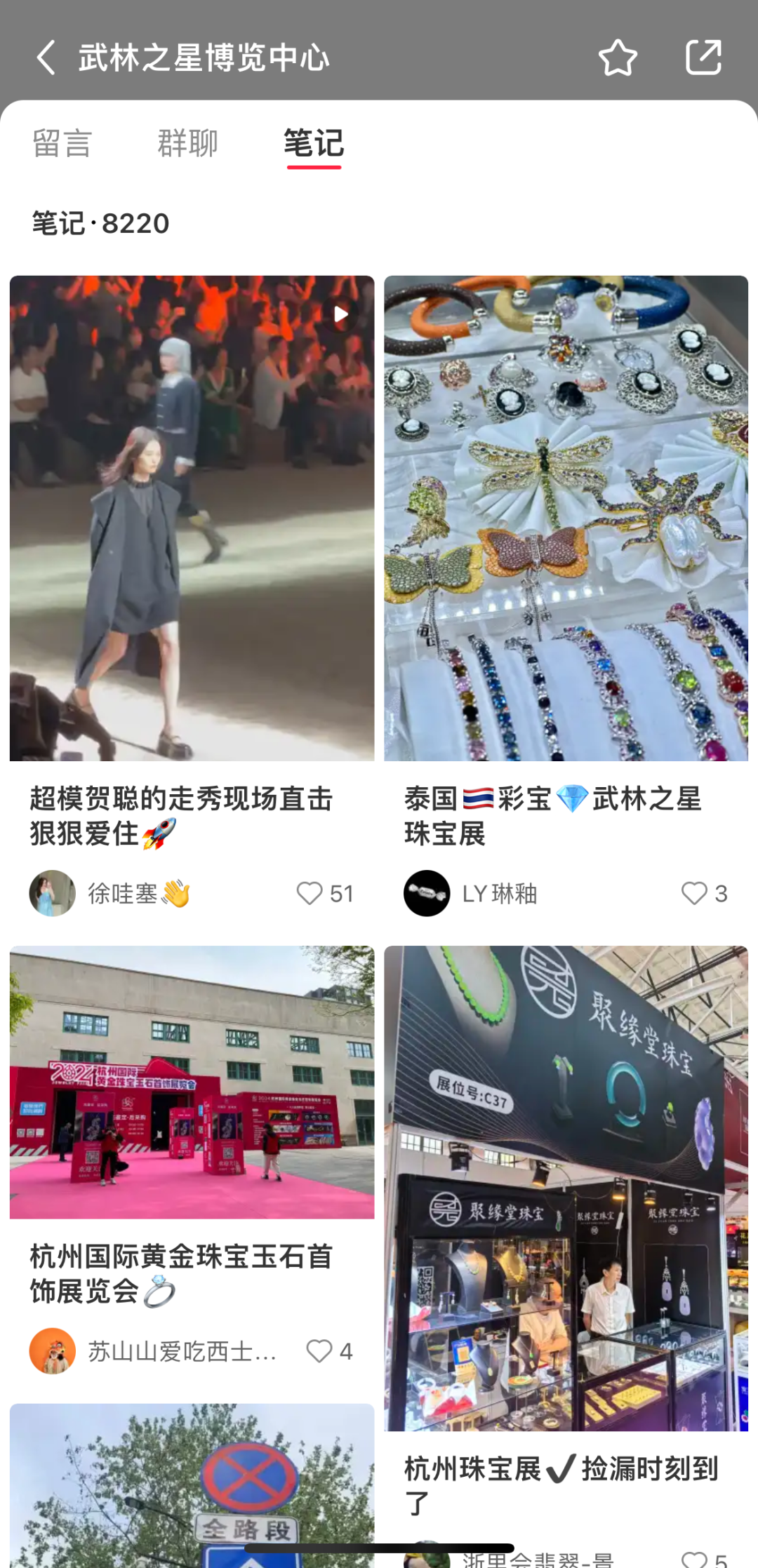Share 武林之星博览中心 via the share icon
The height and width of the screenshot is (1568, 758).
point(703,58)
